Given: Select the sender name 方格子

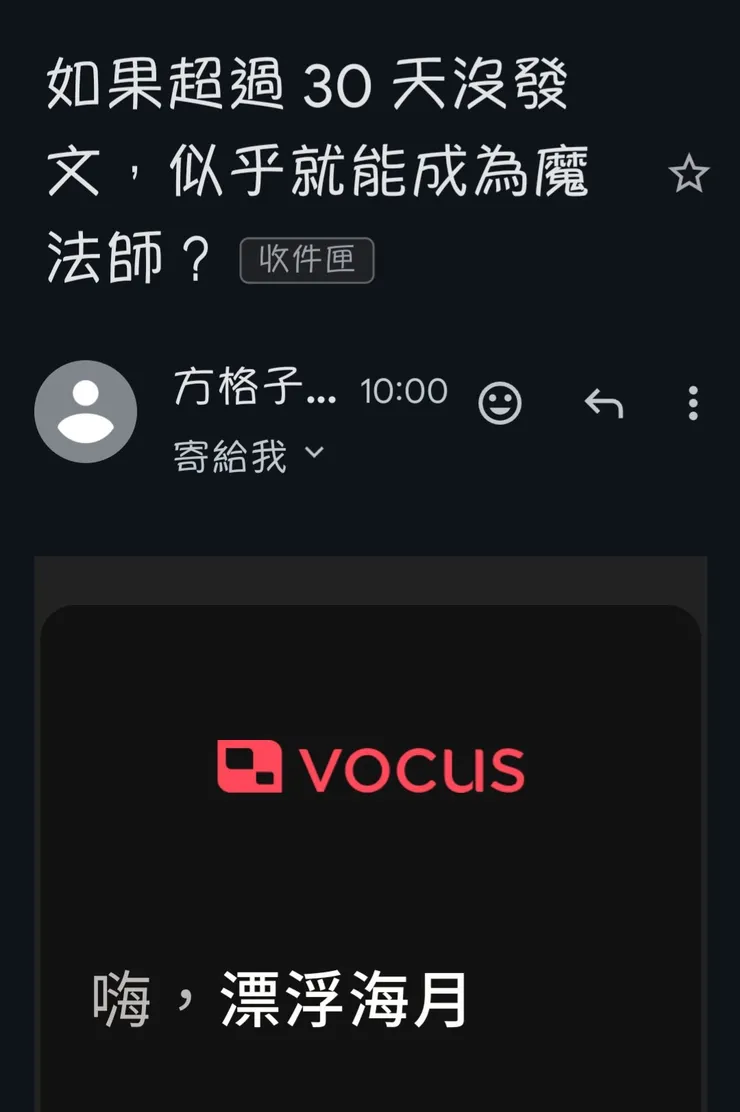Looking at the screenshot, I should click(x=252, y=391).
